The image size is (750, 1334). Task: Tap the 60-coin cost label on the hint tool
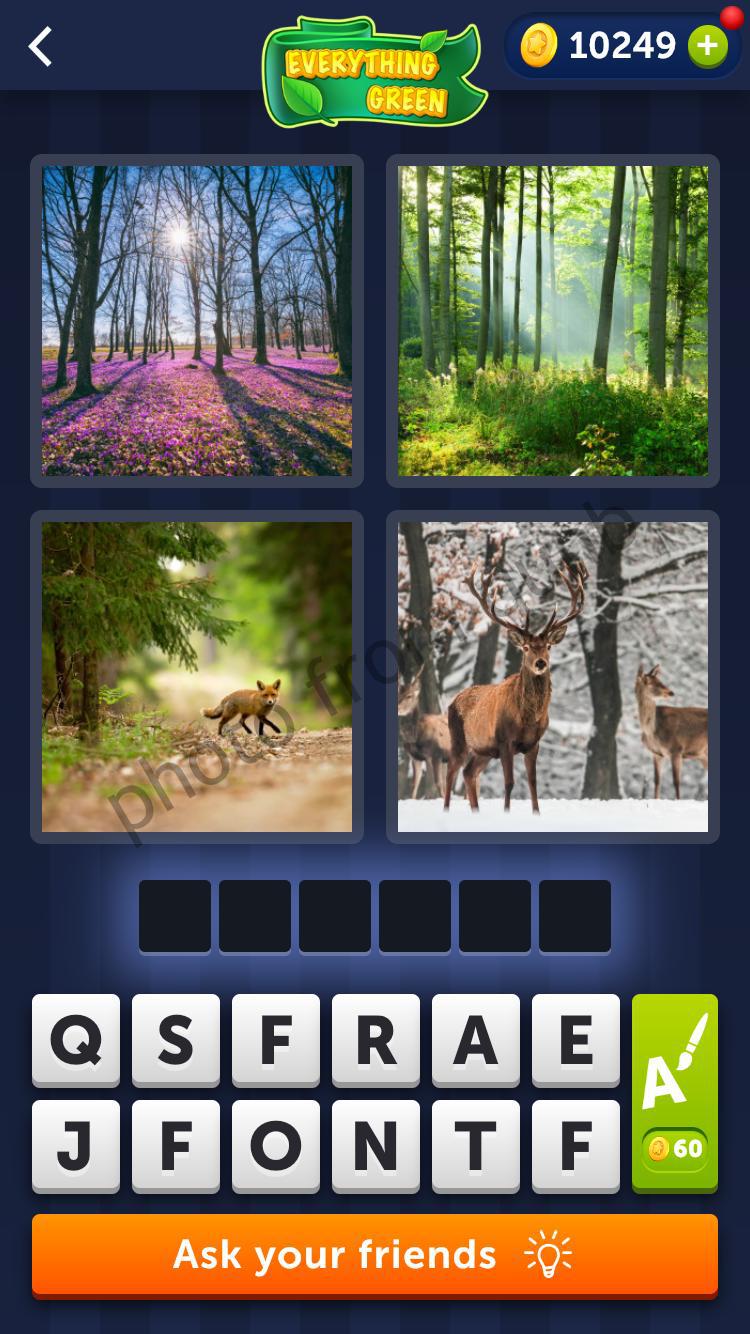675,1150
